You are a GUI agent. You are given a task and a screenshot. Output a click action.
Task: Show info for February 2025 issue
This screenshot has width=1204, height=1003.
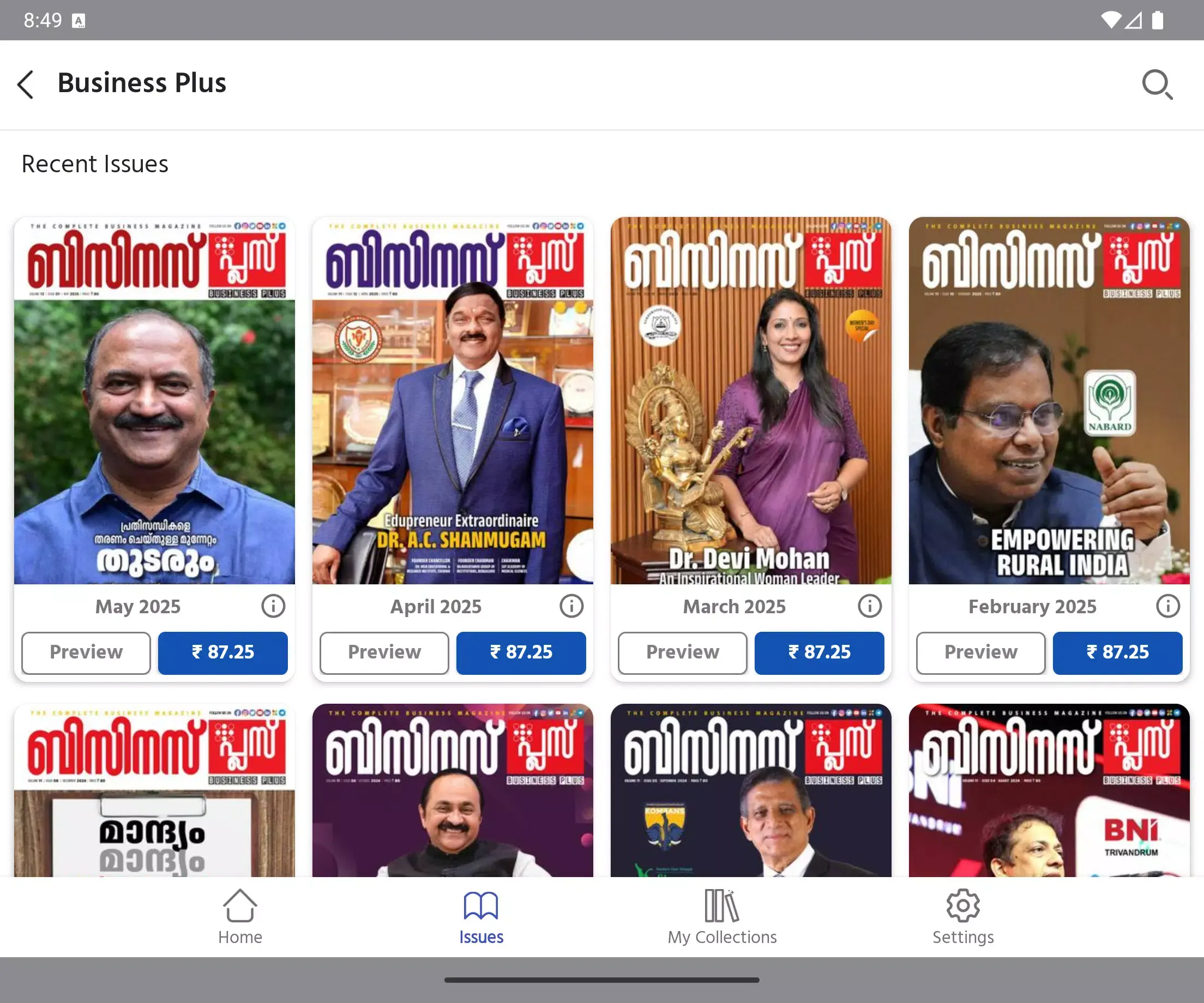[1167, 606]
